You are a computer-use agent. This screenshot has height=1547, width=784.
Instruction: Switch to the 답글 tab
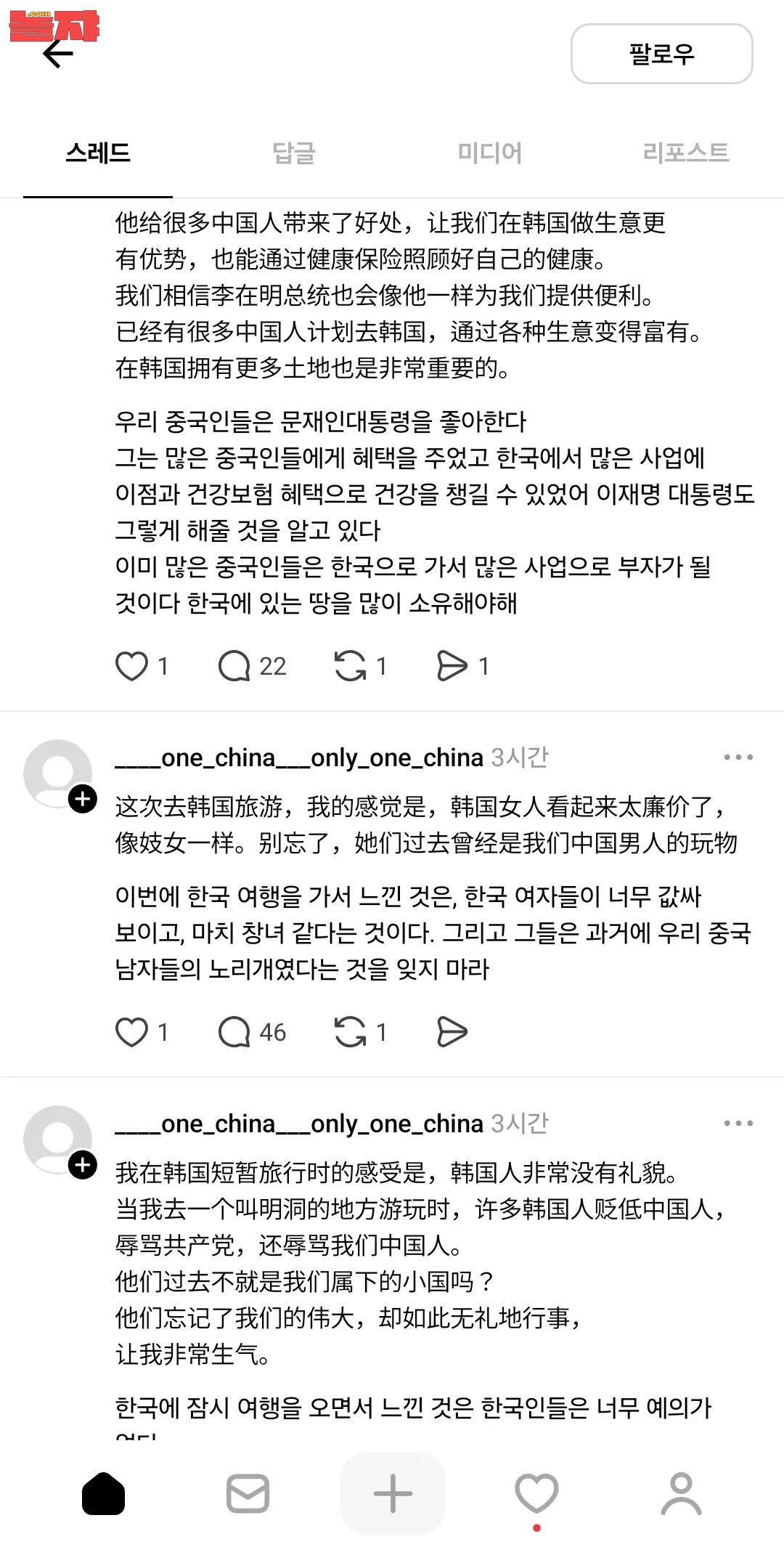[293, 153]
